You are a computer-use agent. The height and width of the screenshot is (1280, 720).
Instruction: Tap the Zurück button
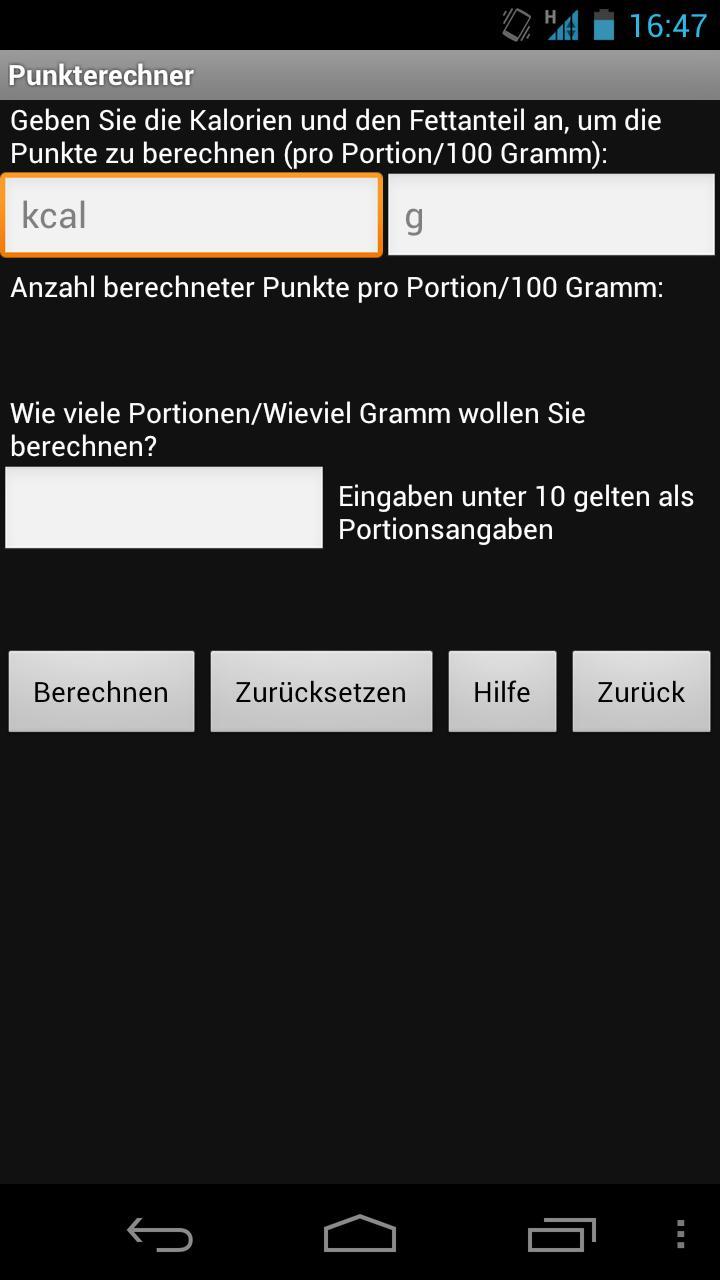(x=641, y=691)
